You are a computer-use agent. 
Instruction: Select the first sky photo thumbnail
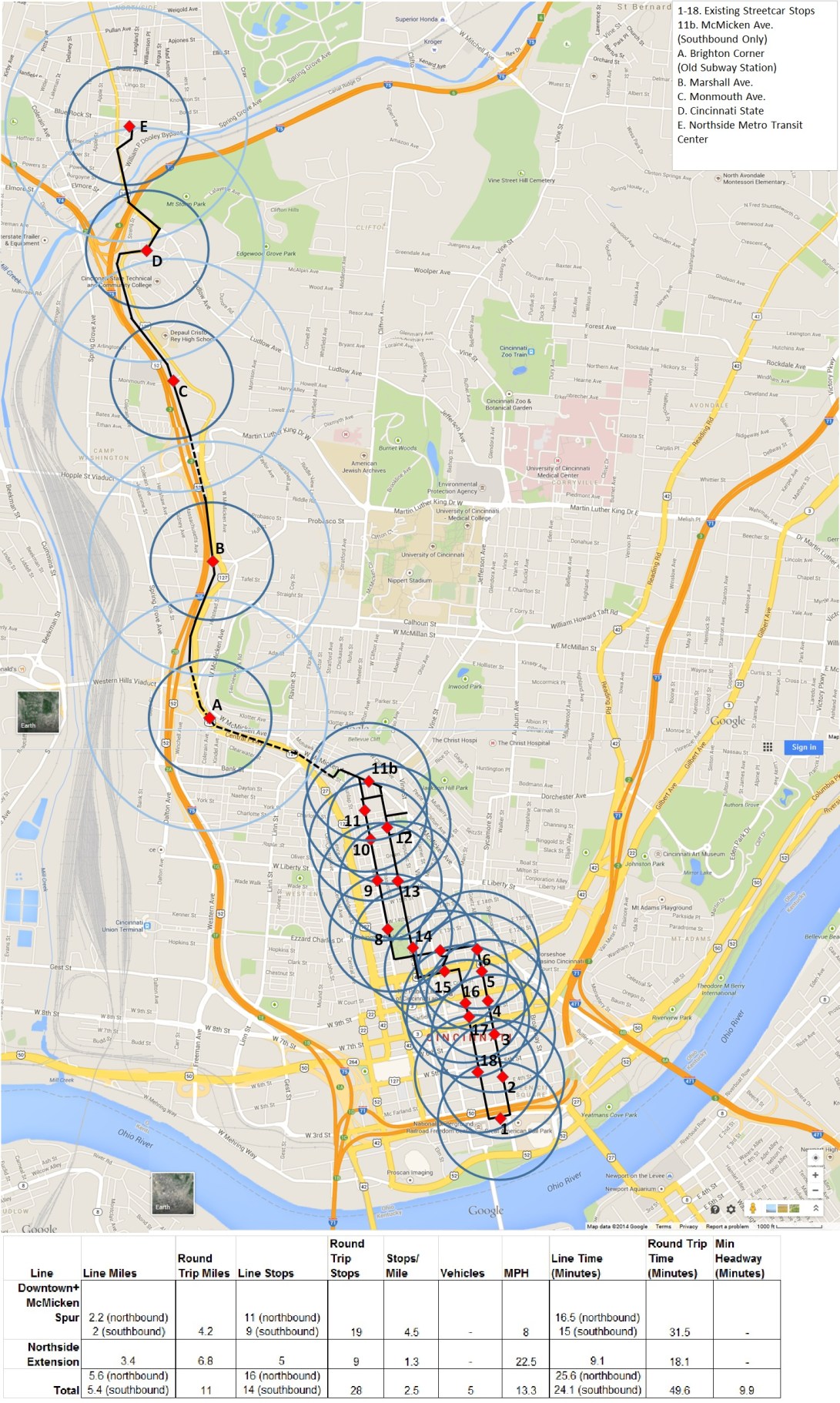tap(771, 1207)
